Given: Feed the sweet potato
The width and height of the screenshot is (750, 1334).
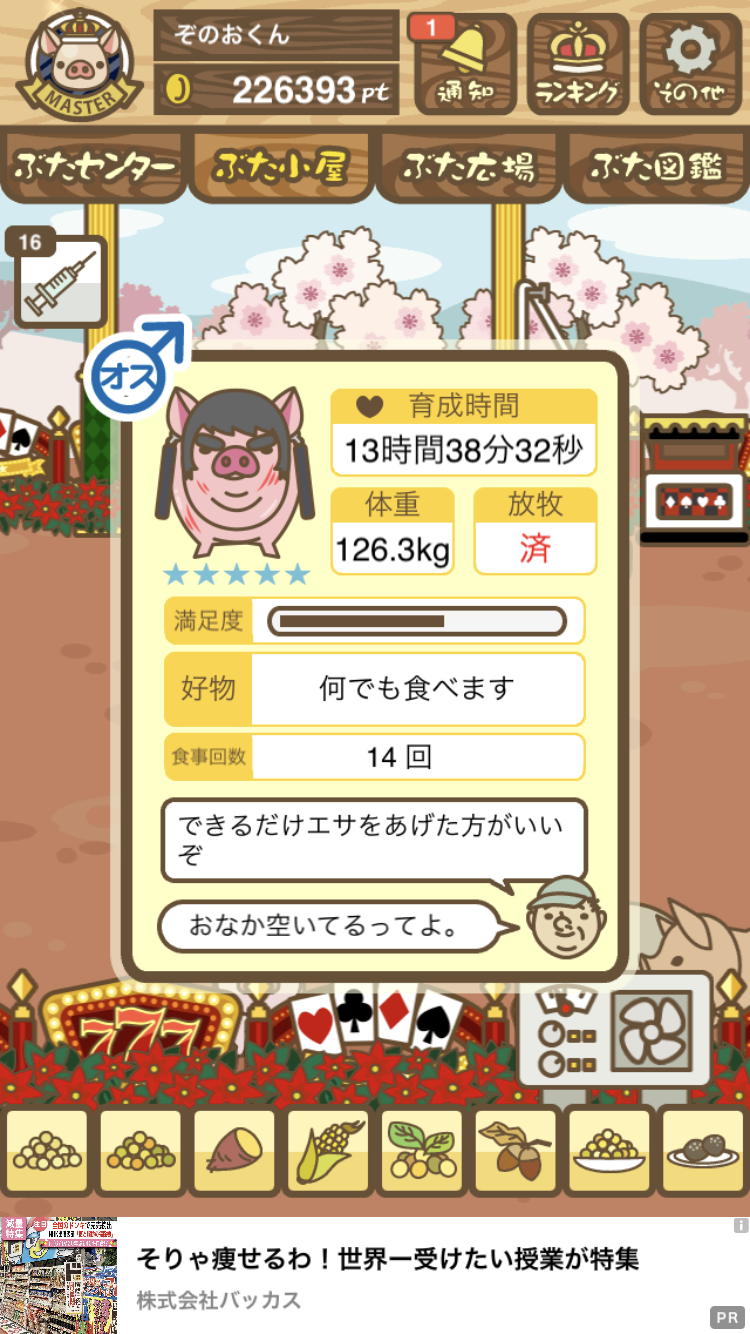Looking at the screenshot, I should point(234,1153).
